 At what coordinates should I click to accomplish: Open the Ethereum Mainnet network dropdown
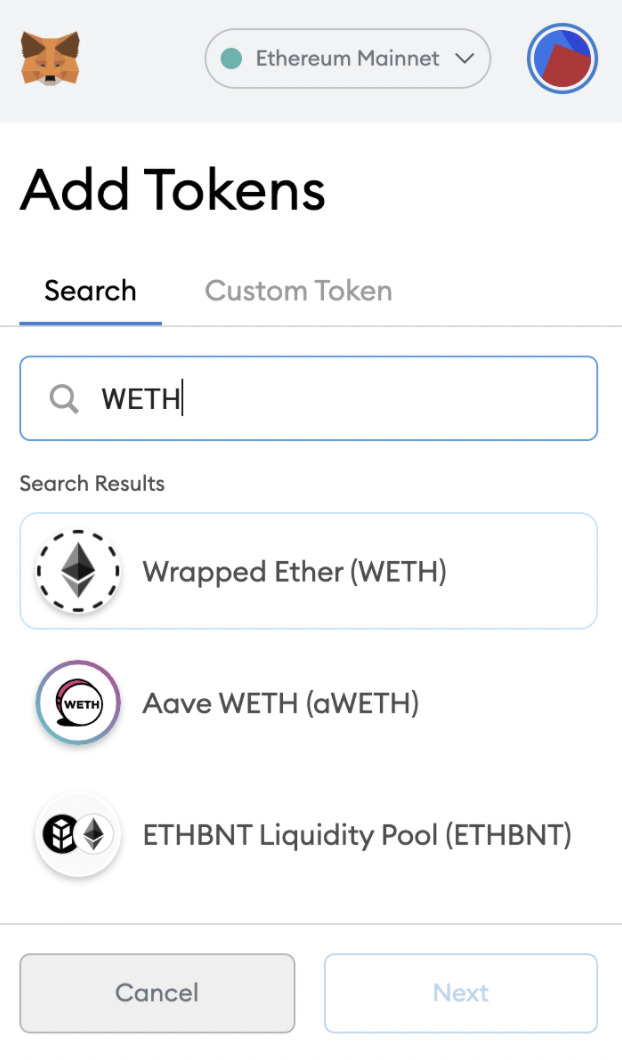tap(348, 59)
